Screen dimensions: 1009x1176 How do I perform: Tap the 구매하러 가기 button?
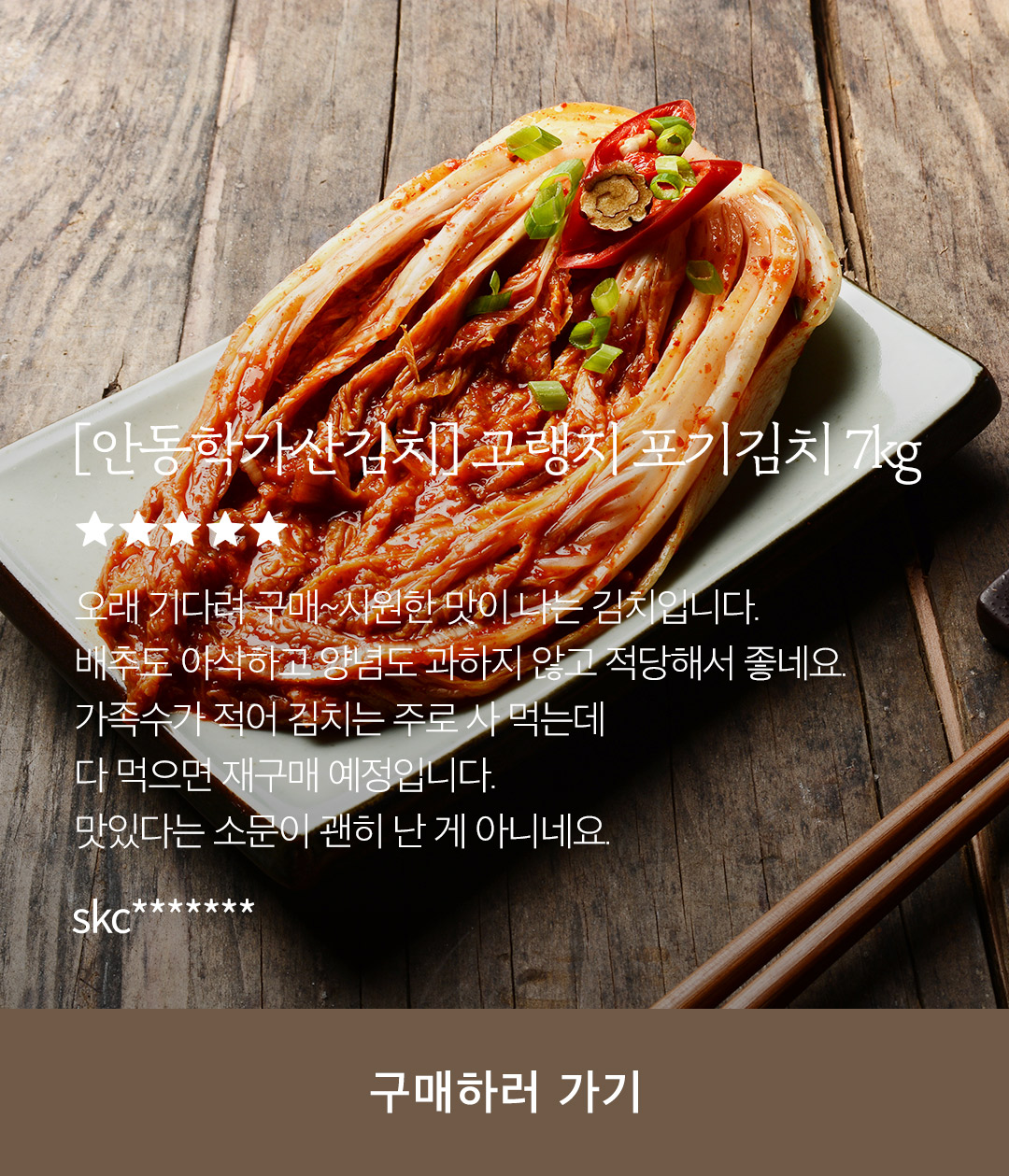(x=504, y=1091)
